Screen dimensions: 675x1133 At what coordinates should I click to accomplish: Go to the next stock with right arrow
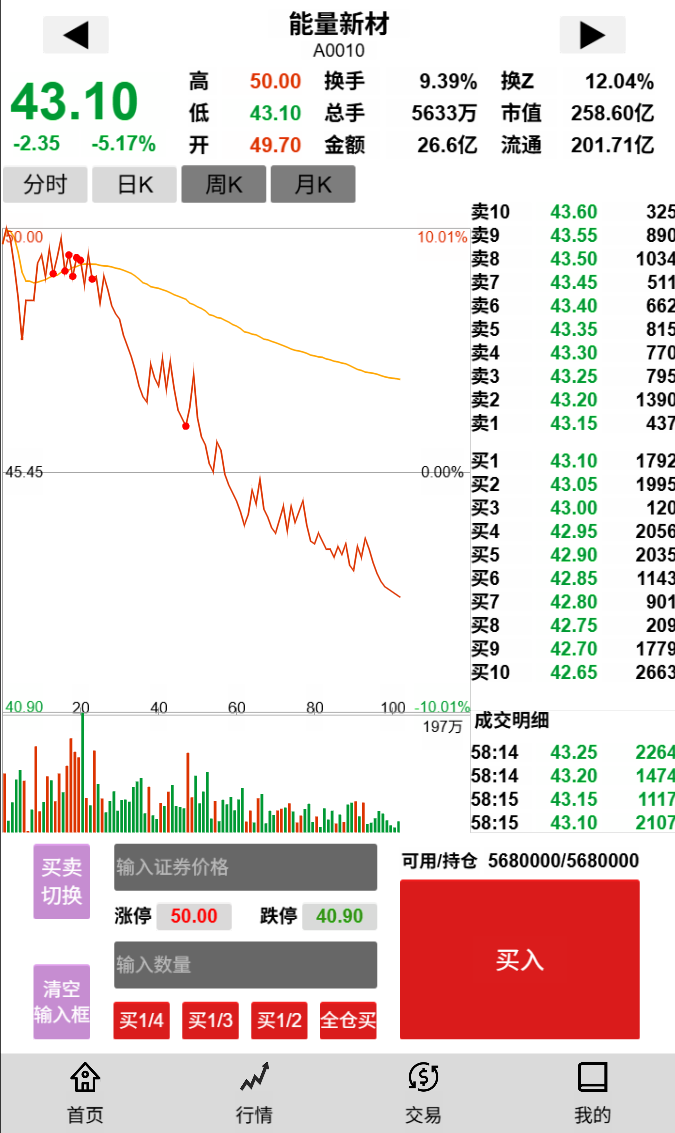click(x=592, y=35)
